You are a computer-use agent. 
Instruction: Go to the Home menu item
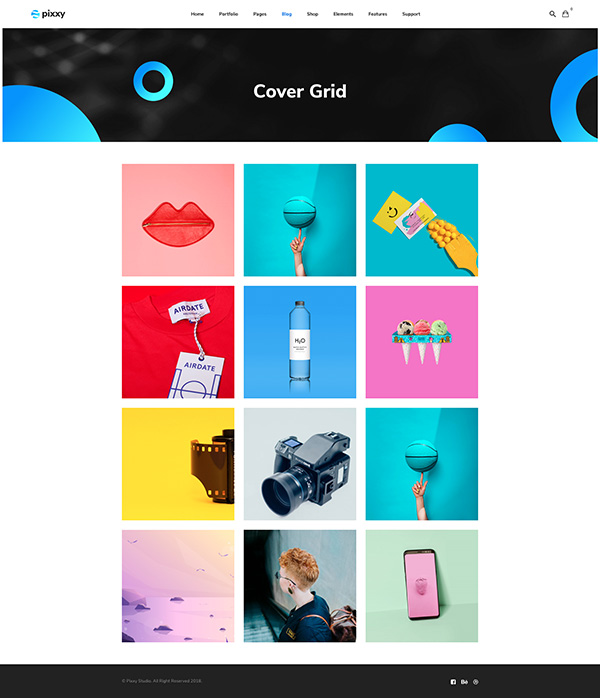(x=197, y=14)
